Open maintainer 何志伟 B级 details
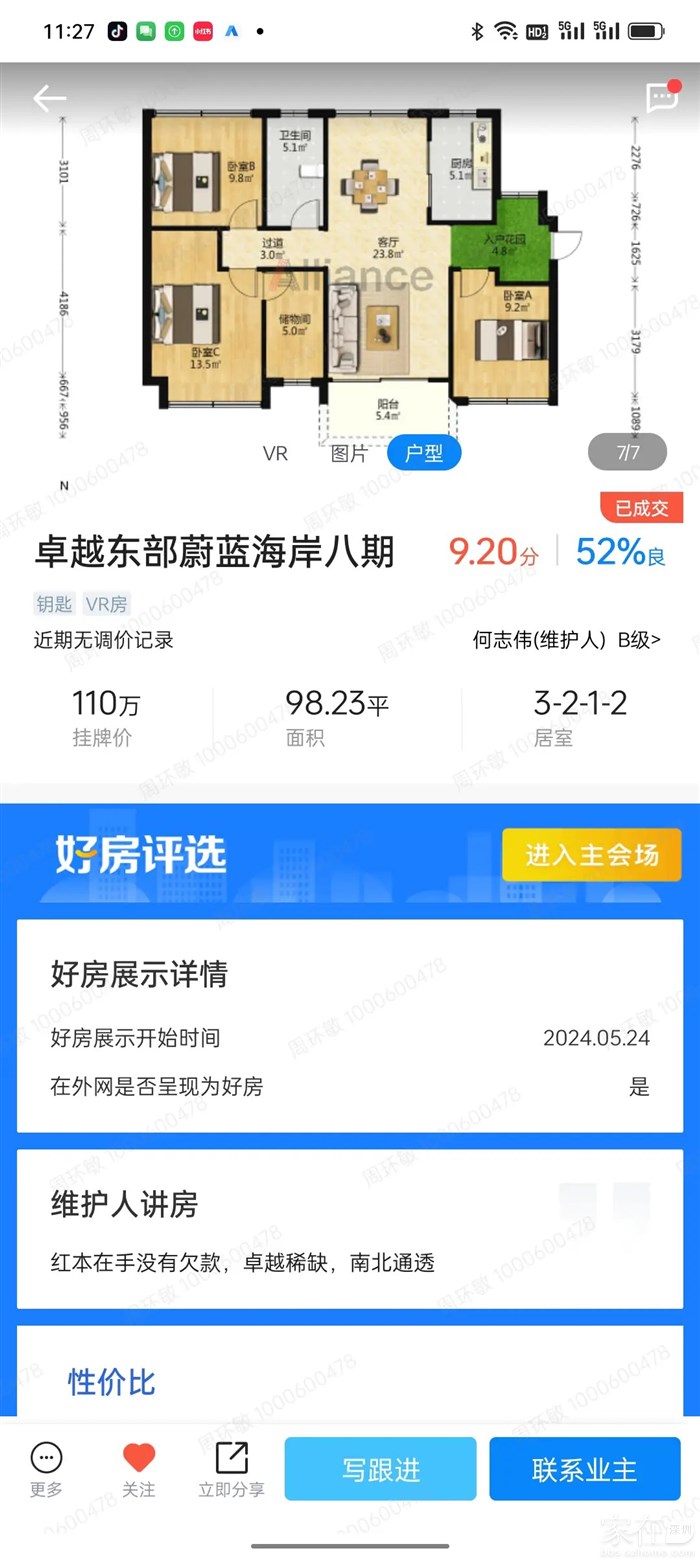The image size is (700, 1560). [566, 640]
